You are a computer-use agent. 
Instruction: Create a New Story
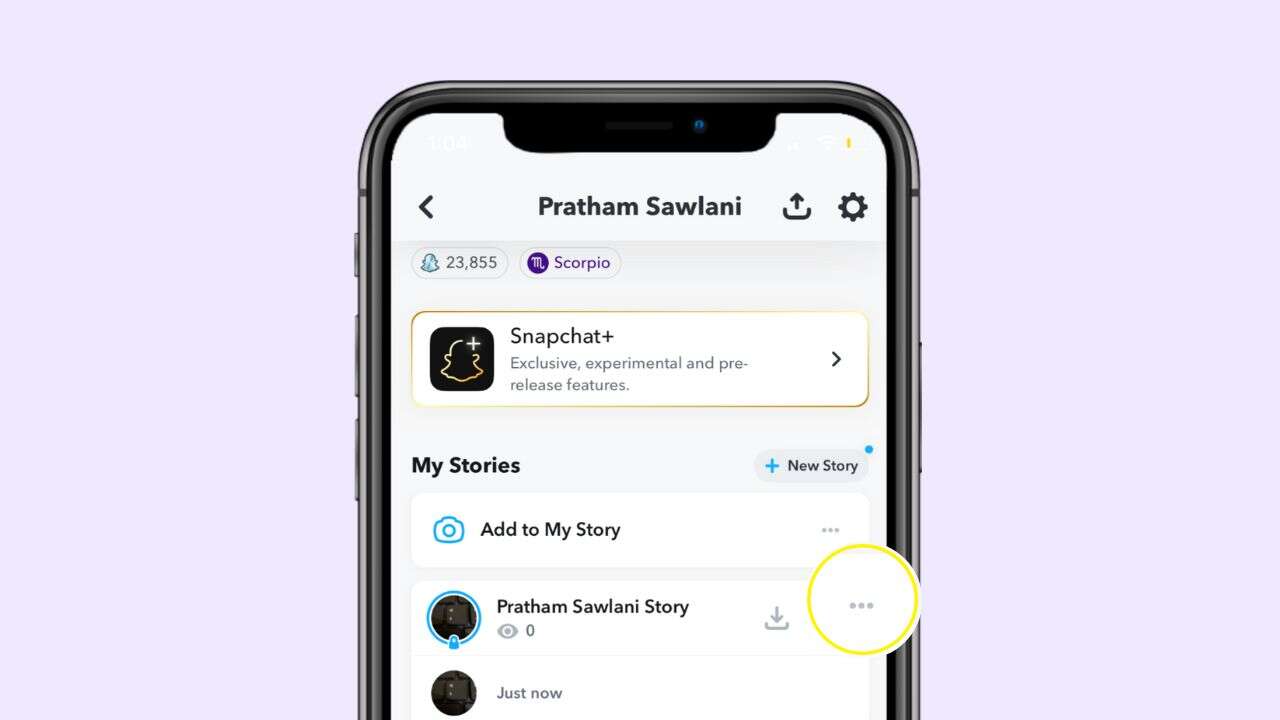[811, 465]
